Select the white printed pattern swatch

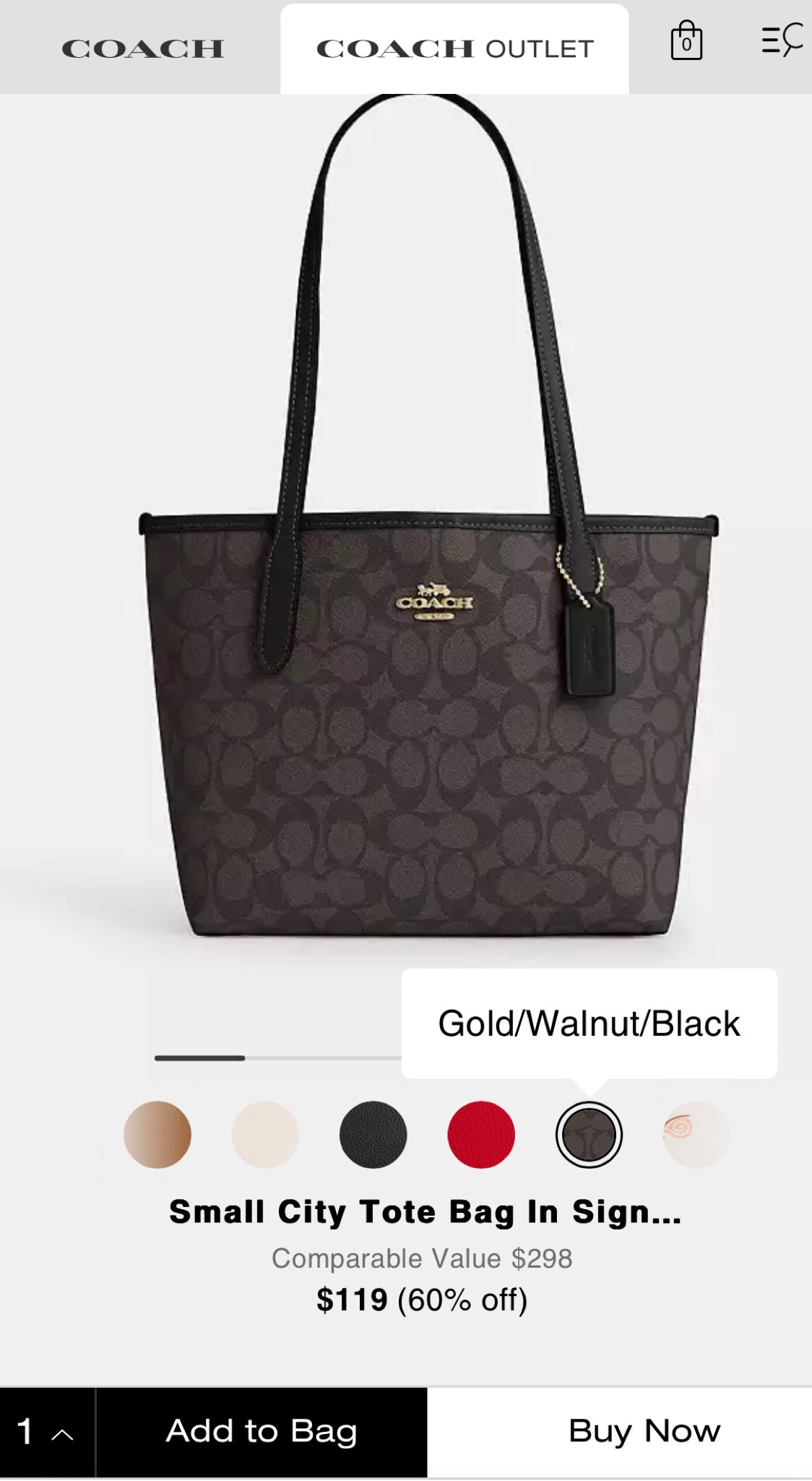(696, 1134)
